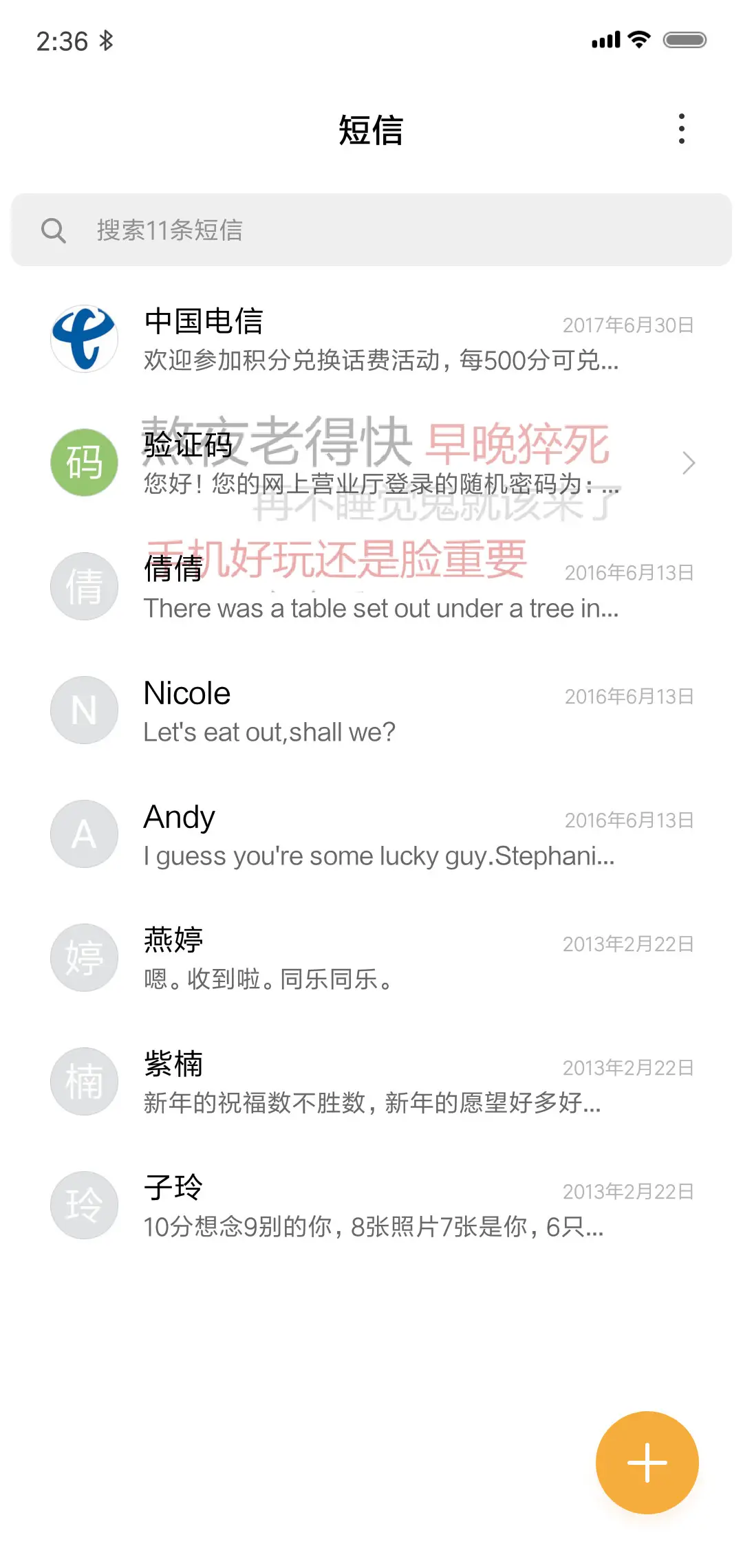Expand the 验证码 conversation with the chevron
The image size is (743, 1568).
(x=689, y=464)
